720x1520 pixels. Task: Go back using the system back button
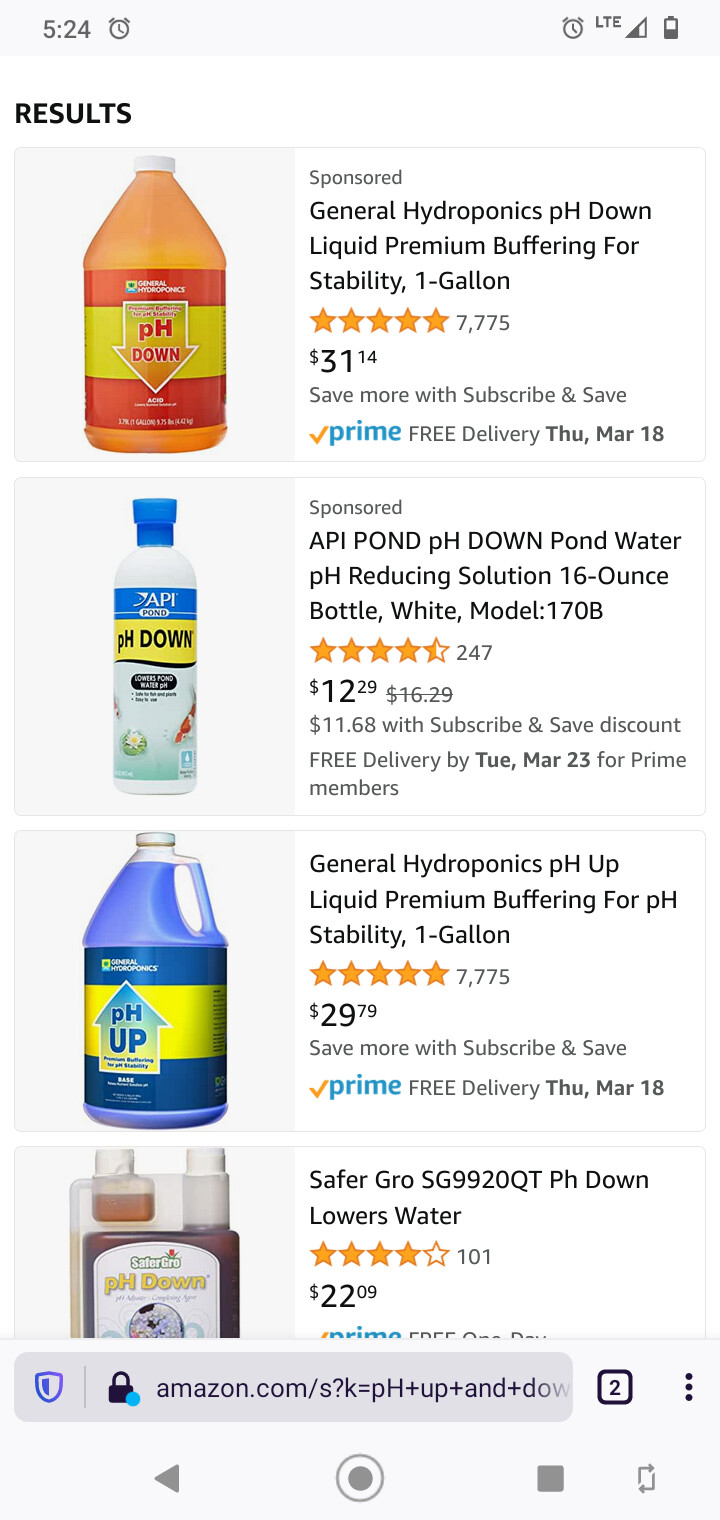click(x=168, y=1478)
